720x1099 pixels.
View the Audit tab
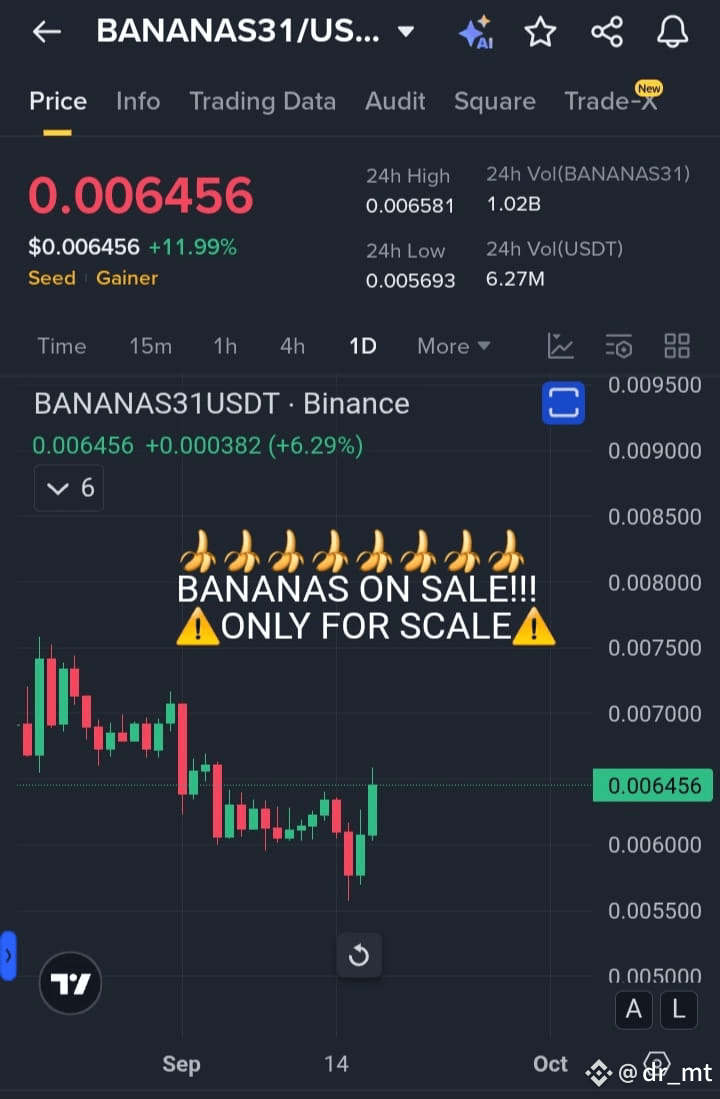[395, 101]
